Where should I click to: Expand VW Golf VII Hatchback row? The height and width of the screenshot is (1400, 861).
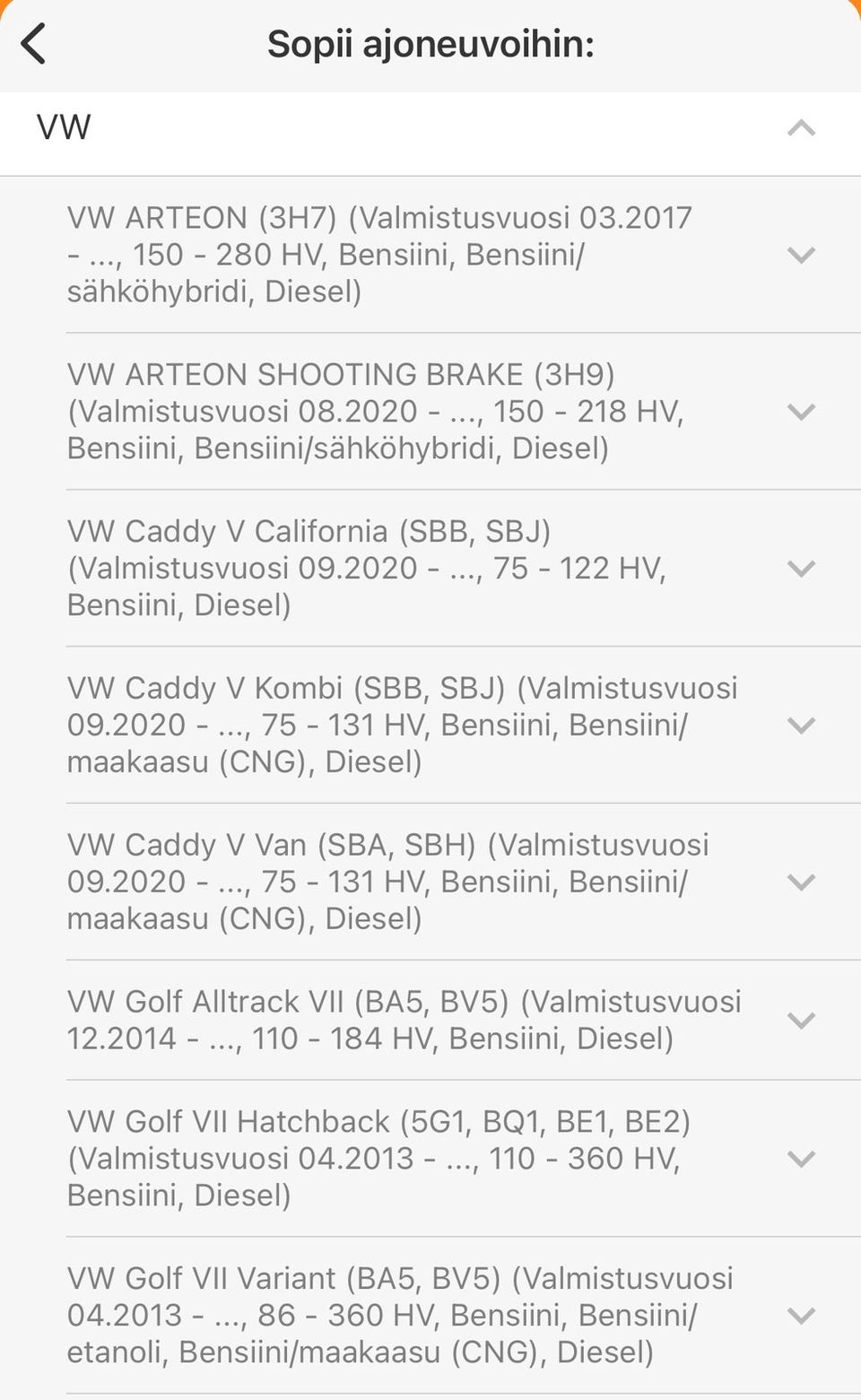coord(800,1159)
